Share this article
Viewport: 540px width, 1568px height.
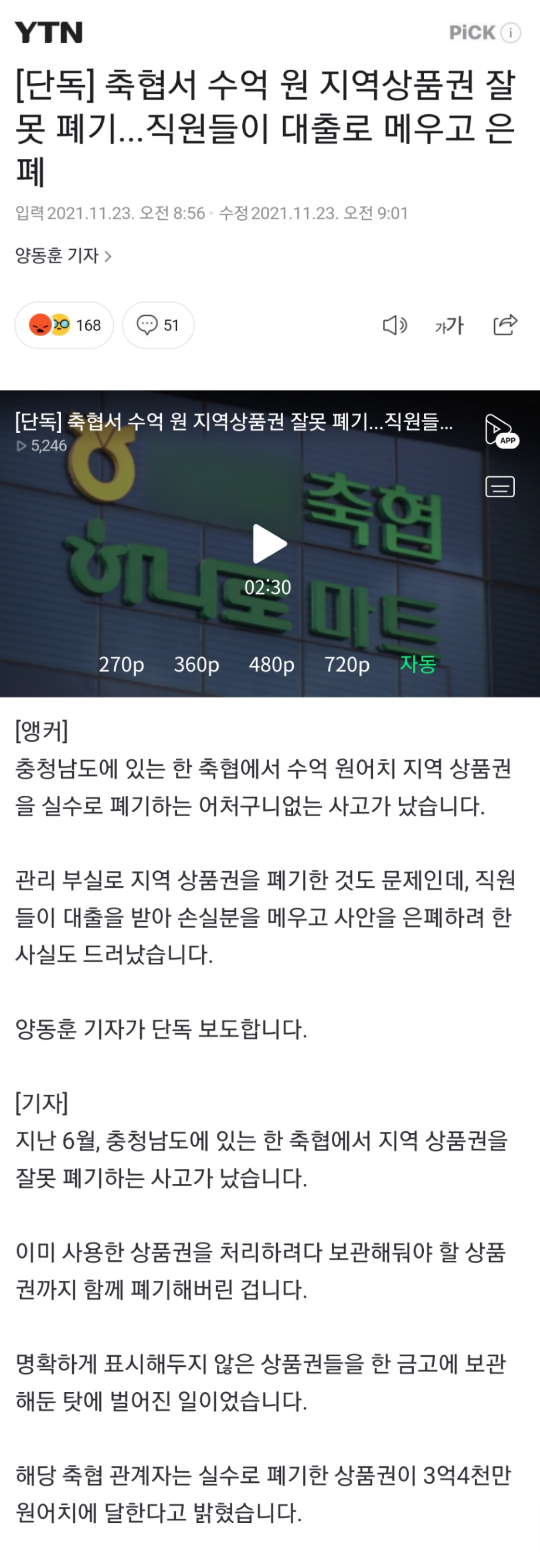505,325
